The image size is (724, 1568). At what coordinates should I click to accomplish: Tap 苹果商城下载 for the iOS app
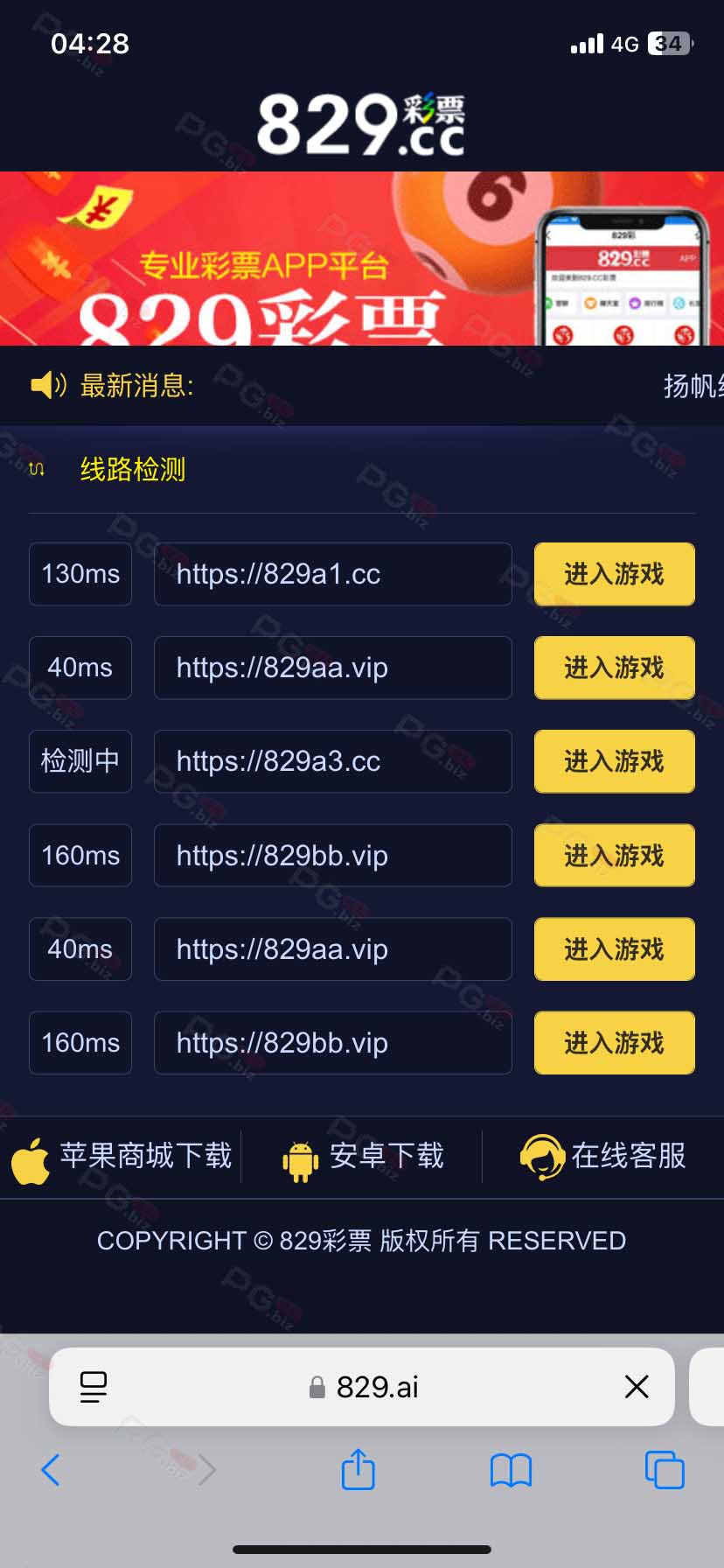tap(121, 1157)
